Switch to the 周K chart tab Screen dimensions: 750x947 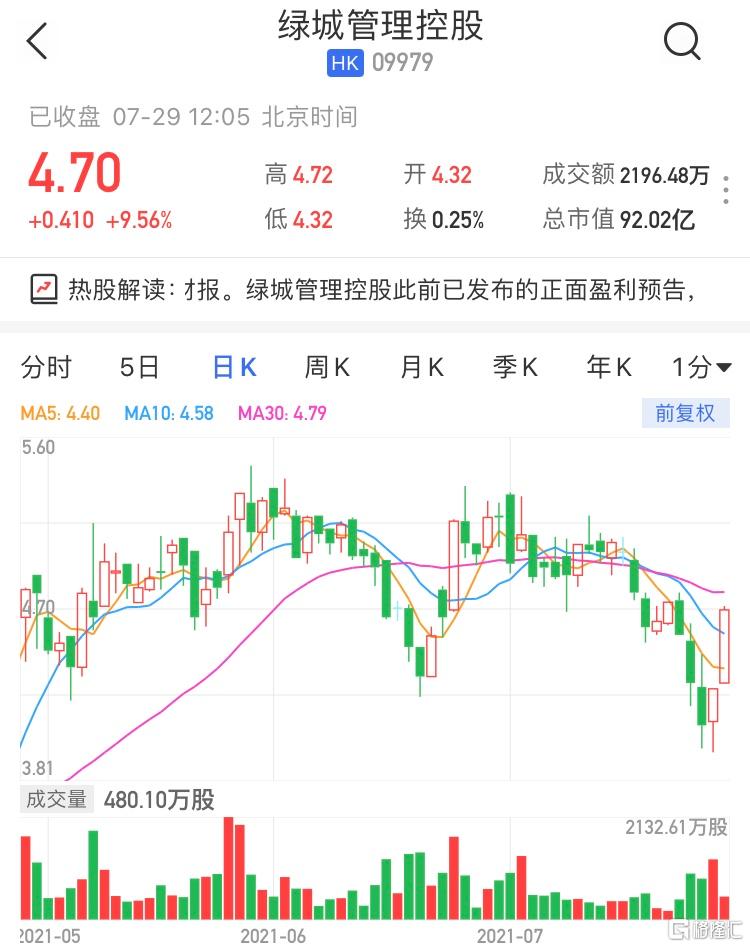pyautogui.click(x=327, y=368)
